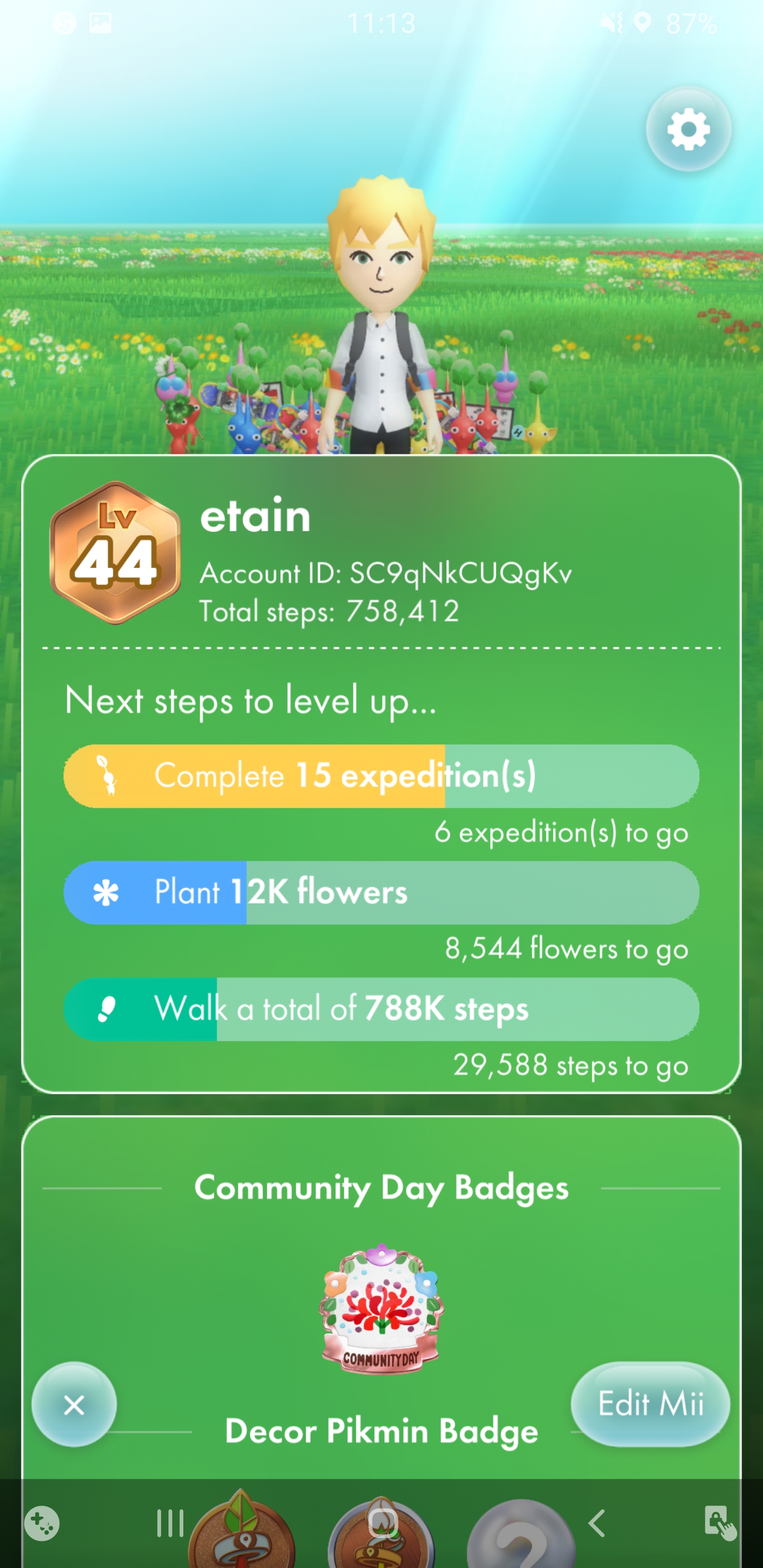Close the profile screen
763x1568 pixels.
74,1405
